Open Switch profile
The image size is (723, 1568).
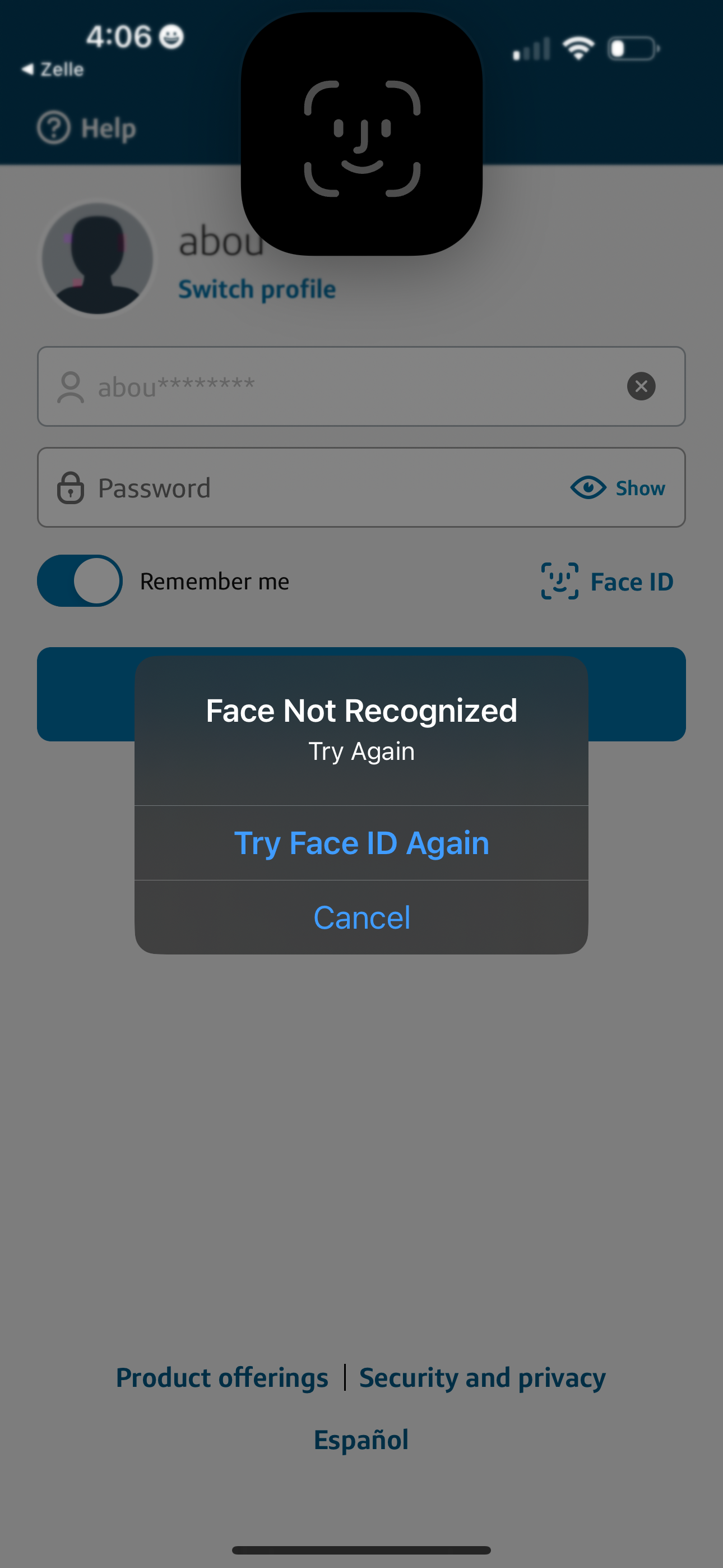pyautogui.click(x=257, y=288)
